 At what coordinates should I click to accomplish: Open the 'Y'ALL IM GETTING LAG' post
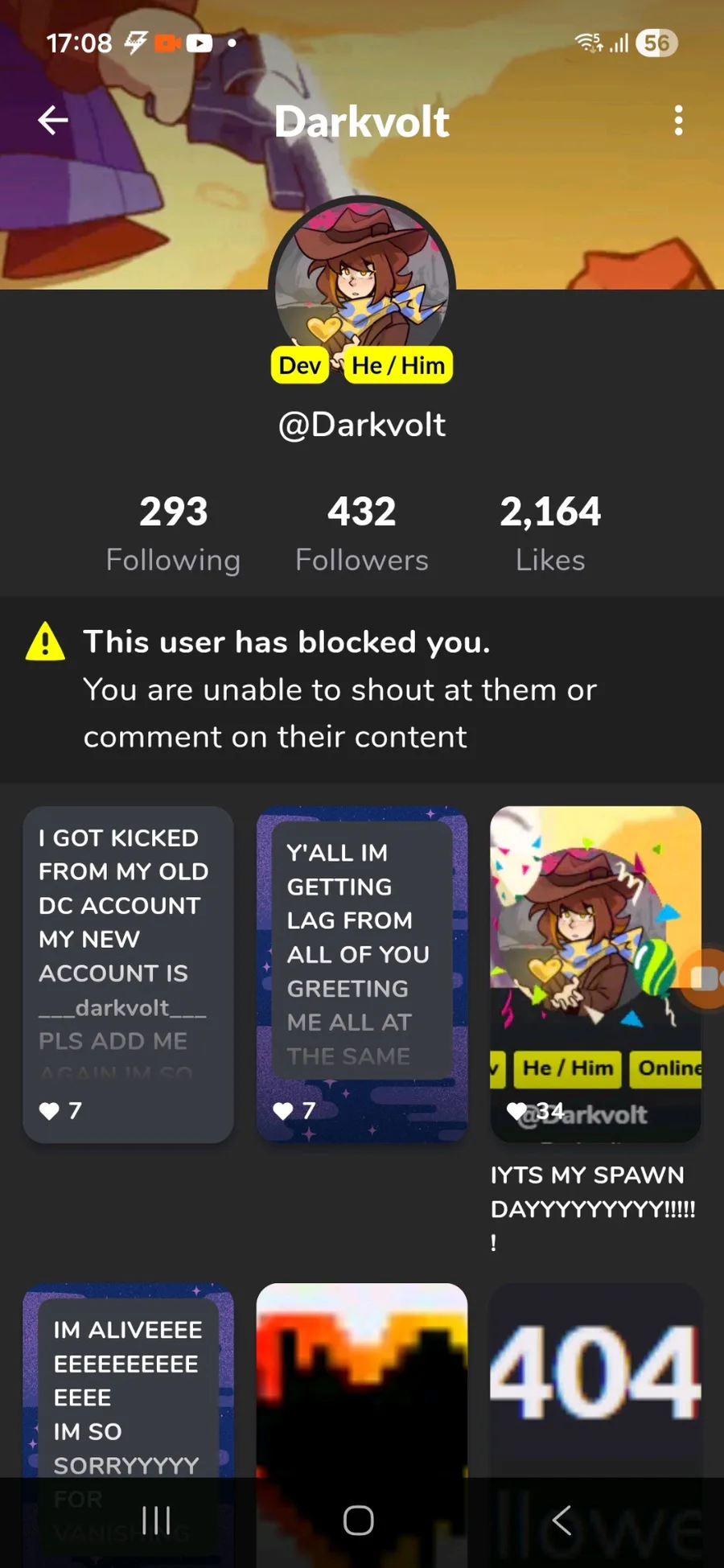click(x=362, y=974)
